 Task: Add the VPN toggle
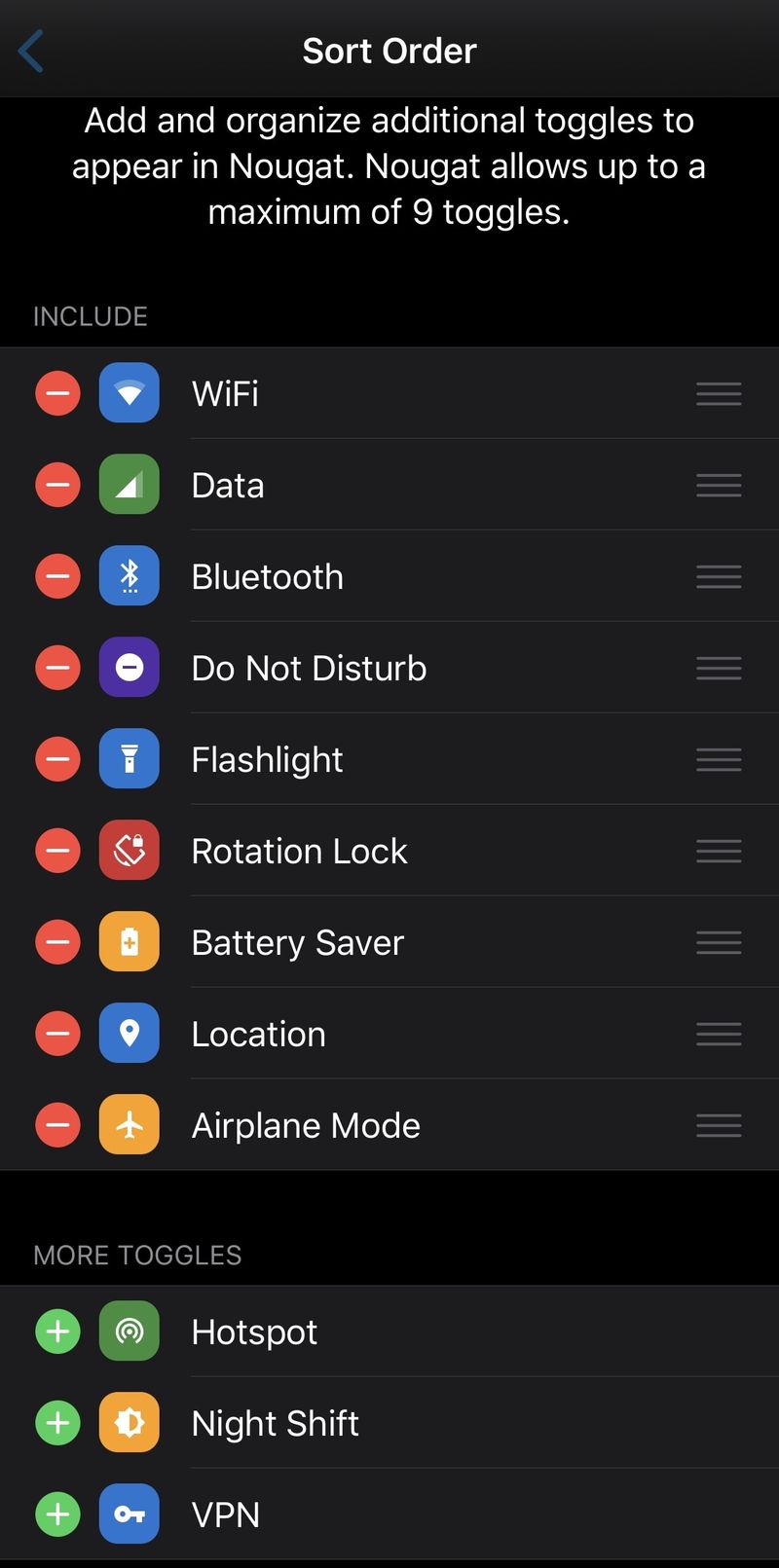(x=58, y=1514)
